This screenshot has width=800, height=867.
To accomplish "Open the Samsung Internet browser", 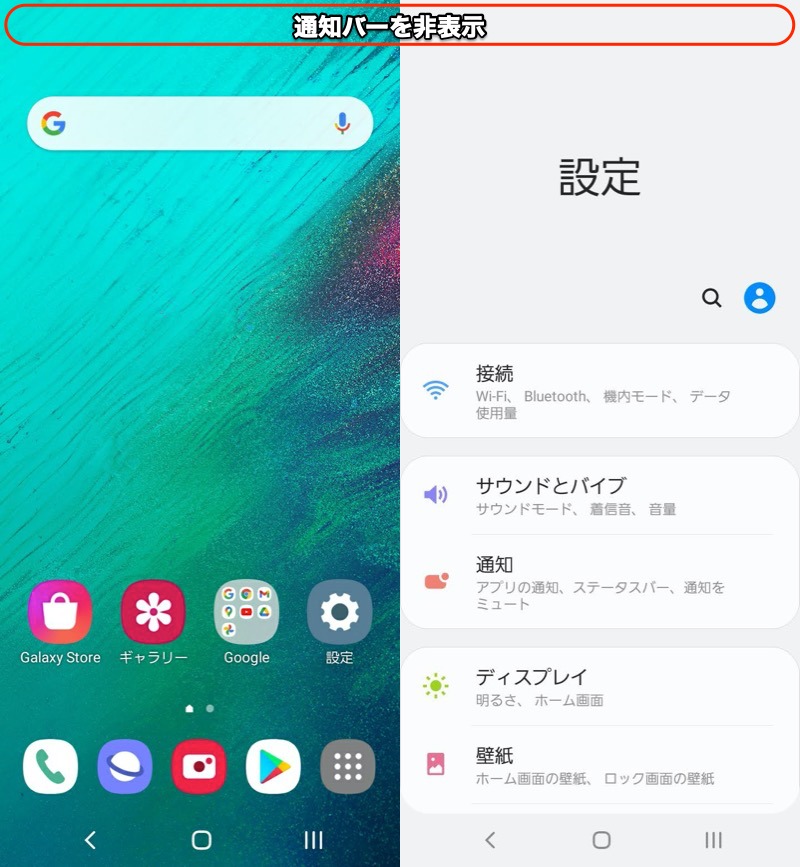I will coord(125,766).
